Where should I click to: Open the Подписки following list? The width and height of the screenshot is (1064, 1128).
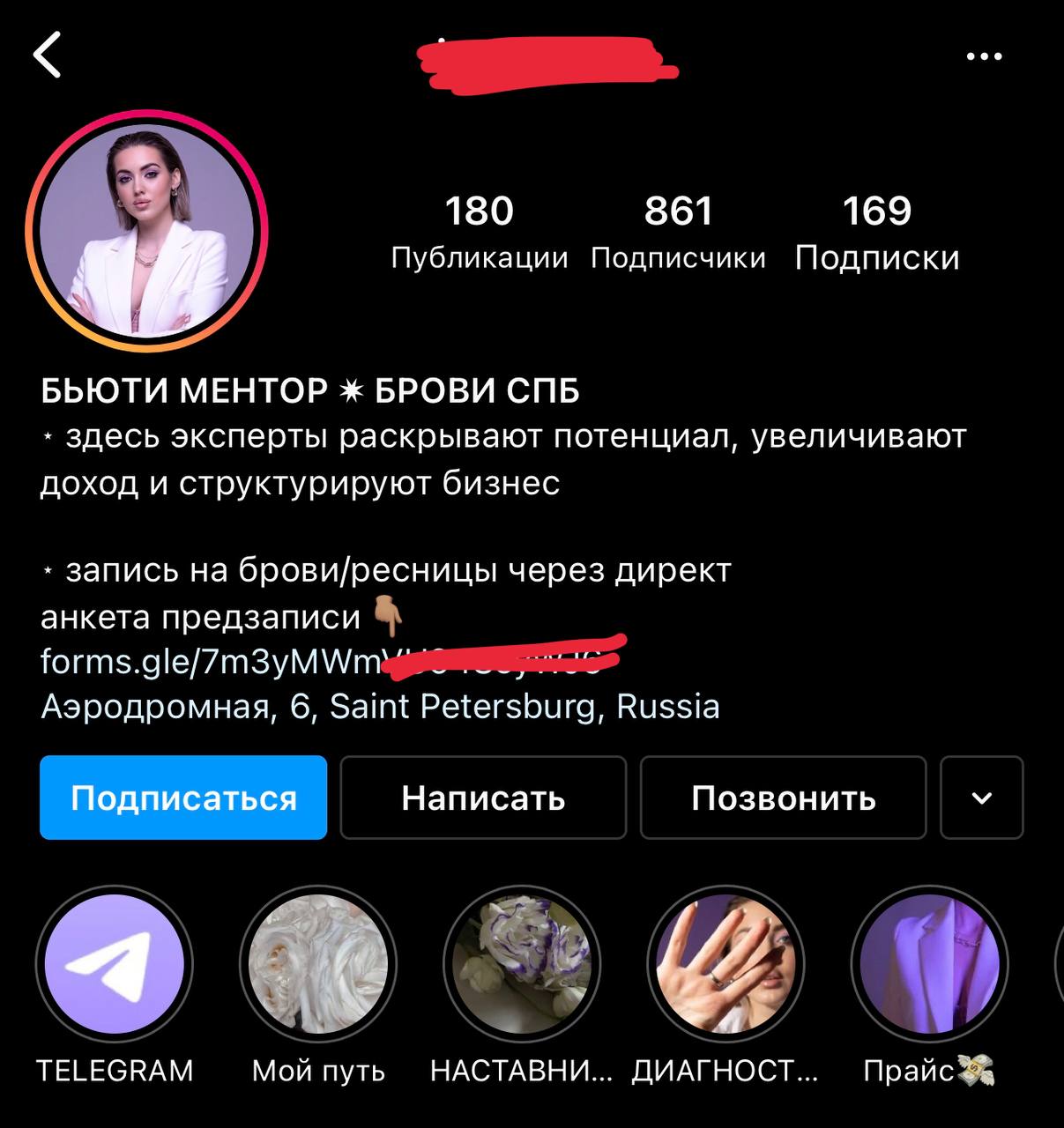[876, 231]
